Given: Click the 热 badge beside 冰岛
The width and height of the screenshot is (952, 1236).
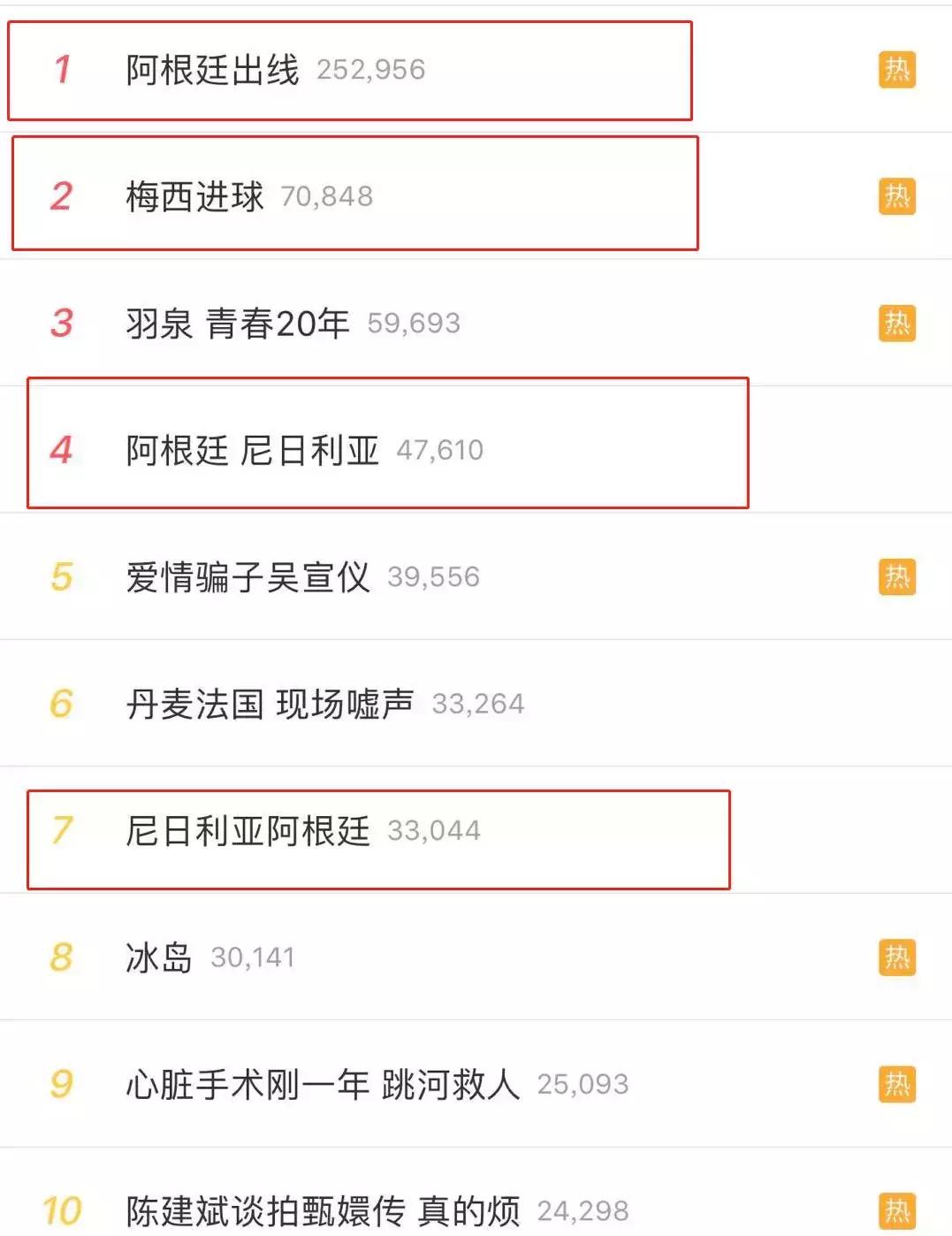Looking at the screenshot, I should pyautogui.click(x=898, y=956).
